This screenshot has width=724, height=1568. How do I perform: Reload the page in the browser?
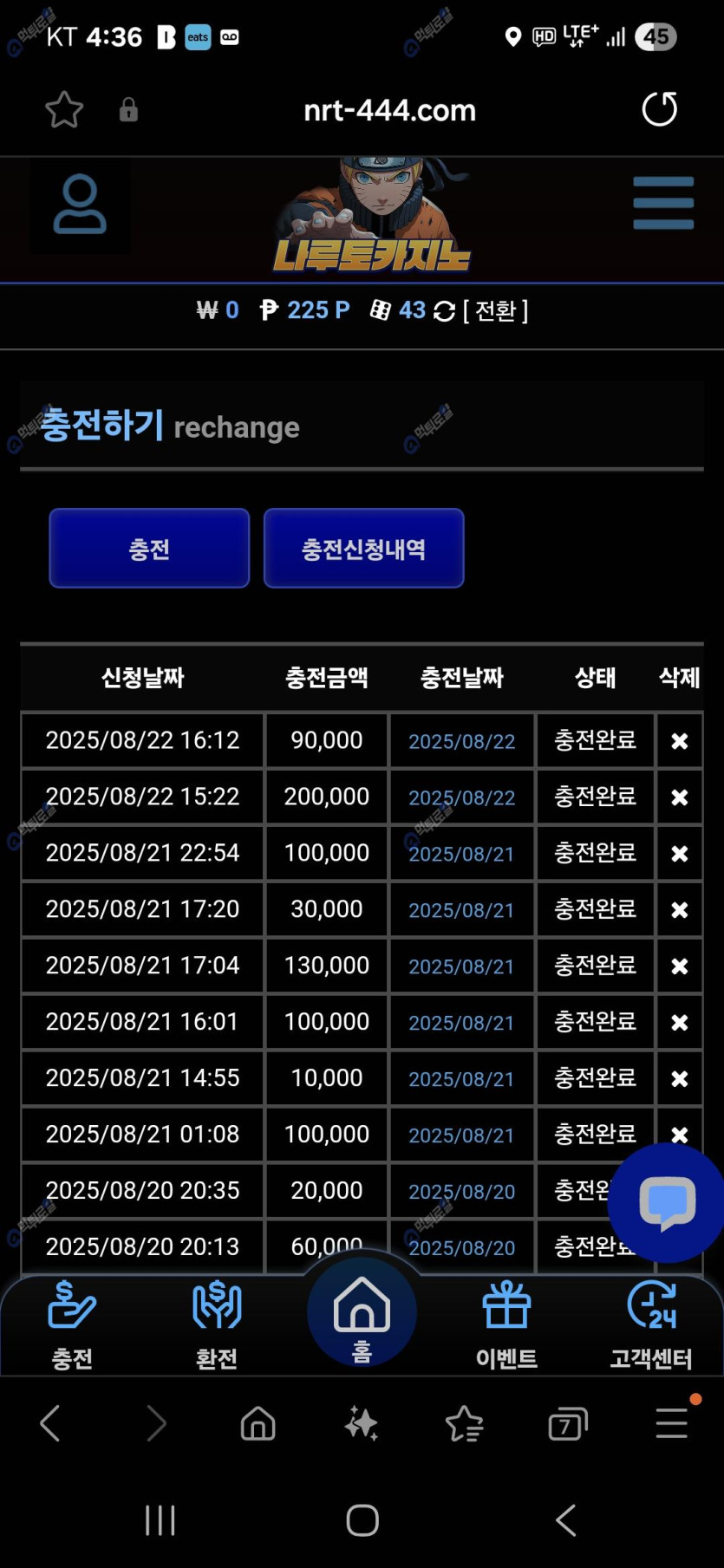[x=659, y=110]
